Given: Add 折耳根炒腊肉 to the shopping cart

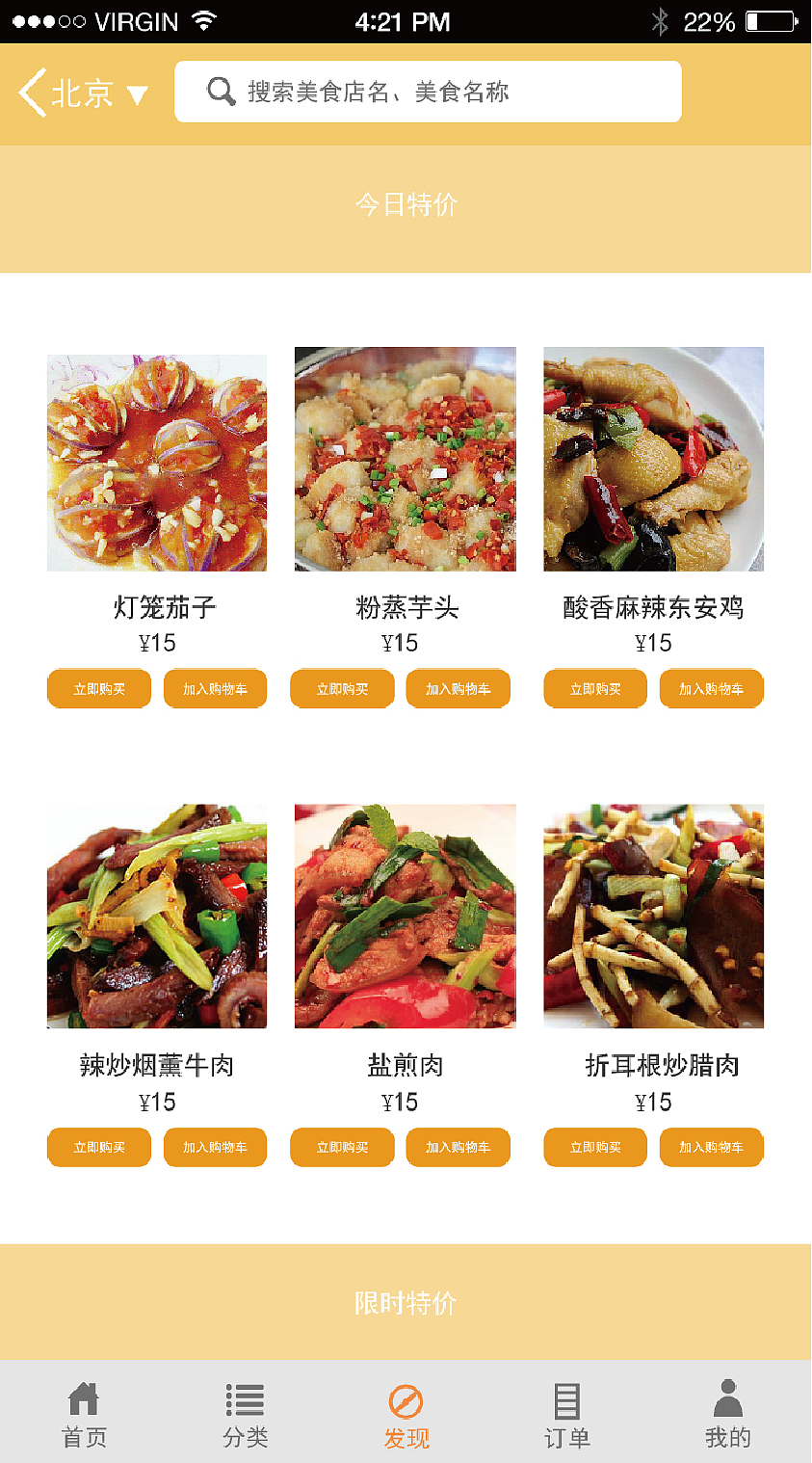Looking at the screenshot, I should [x=711, y=1147].
